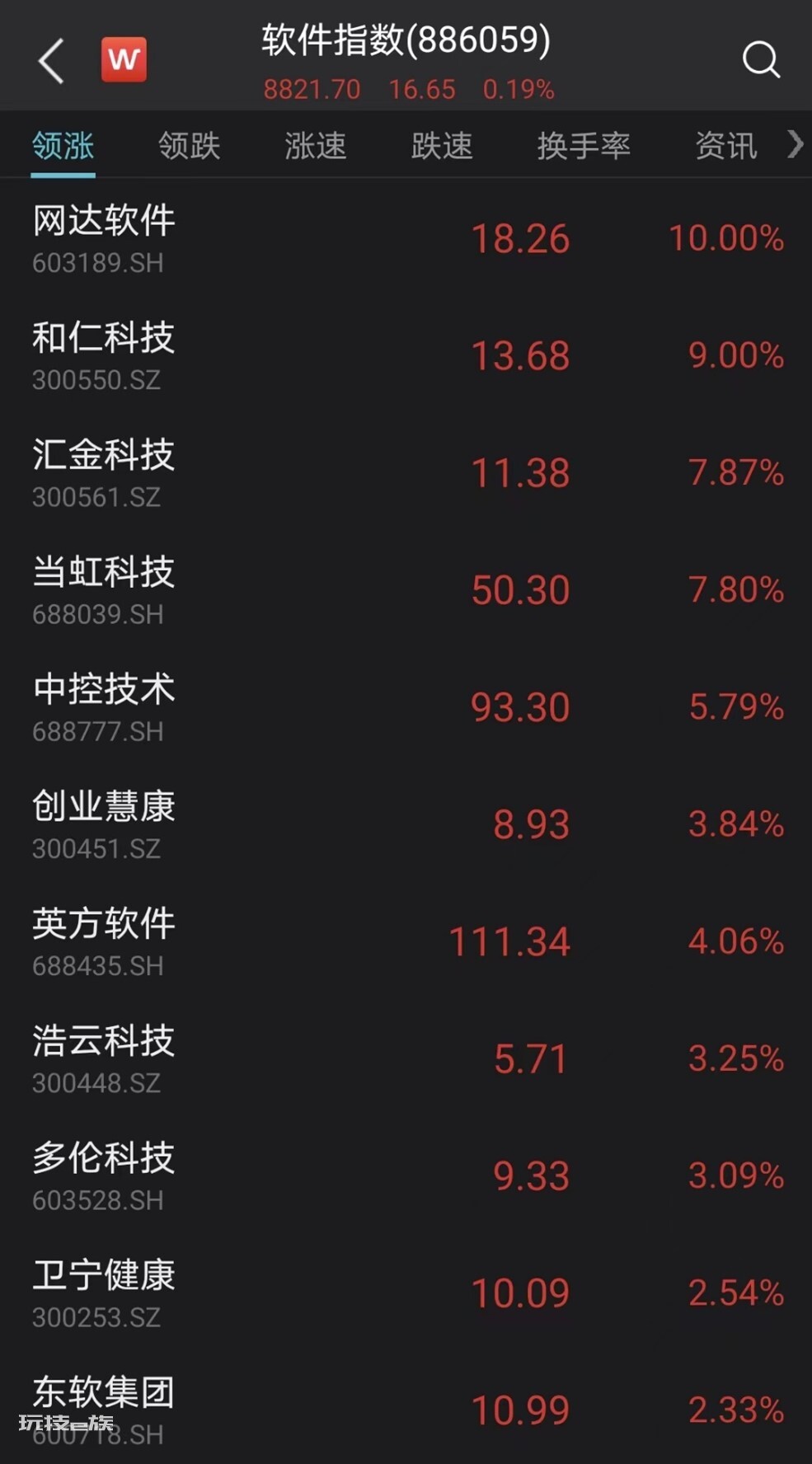812x1464 pixels.
Task: Open the 多伦科技 stock row
Action: (406, 1175)
